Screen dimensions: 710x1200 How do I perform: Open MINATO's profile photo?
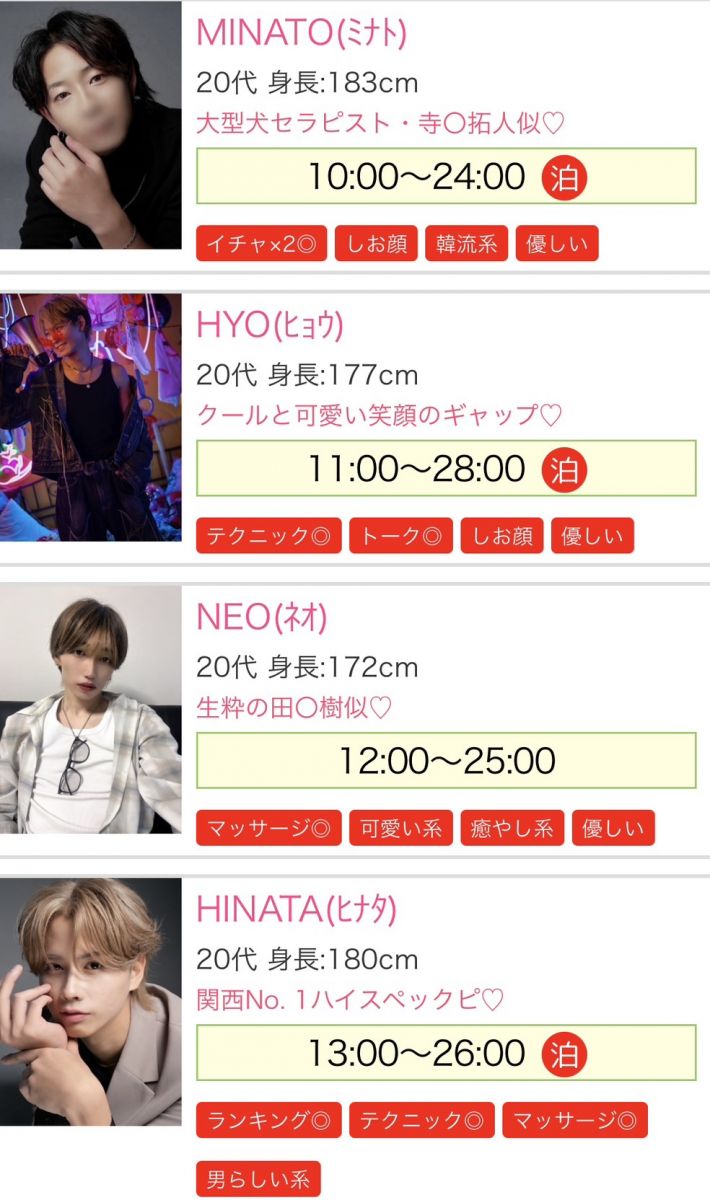coord(90,125)
